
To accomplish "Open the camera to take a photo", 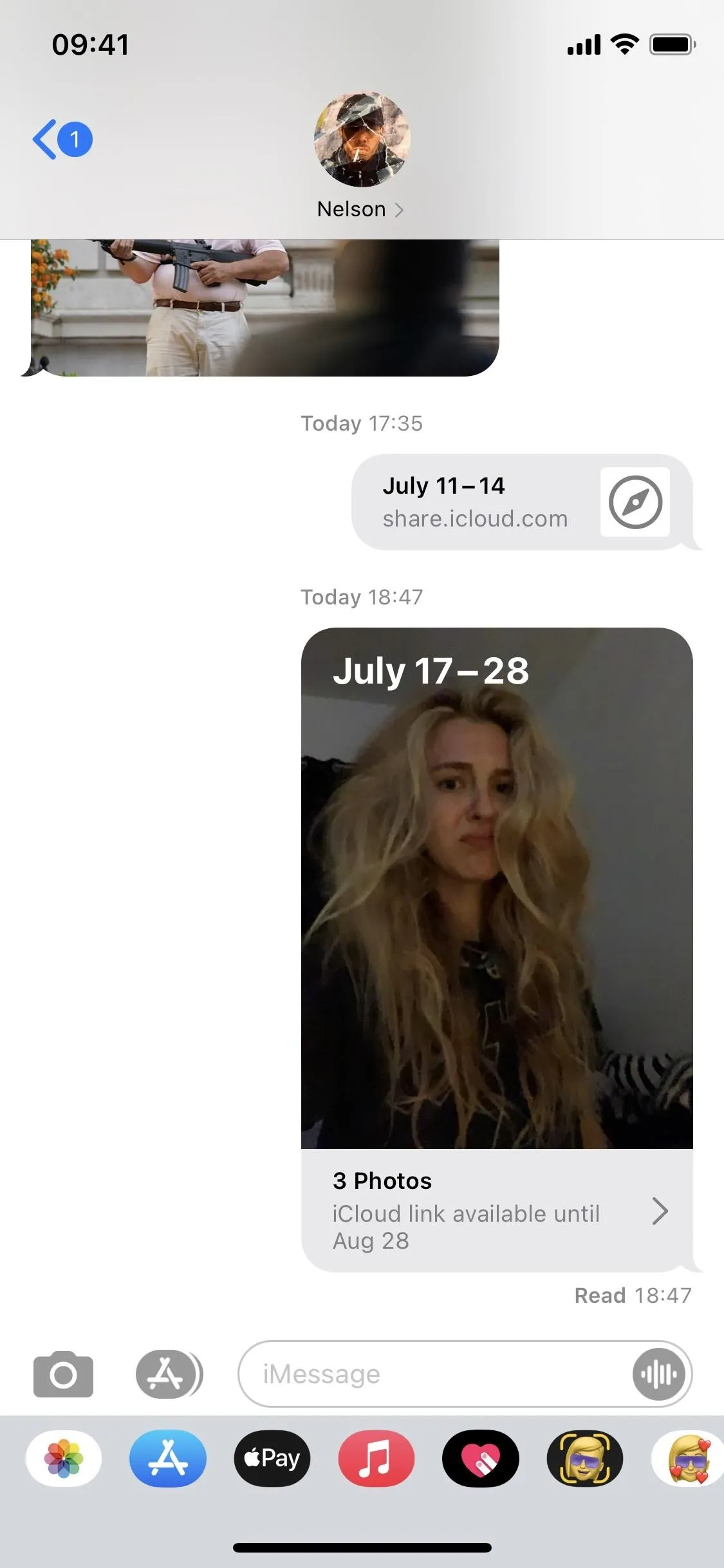I will 63,1374.
